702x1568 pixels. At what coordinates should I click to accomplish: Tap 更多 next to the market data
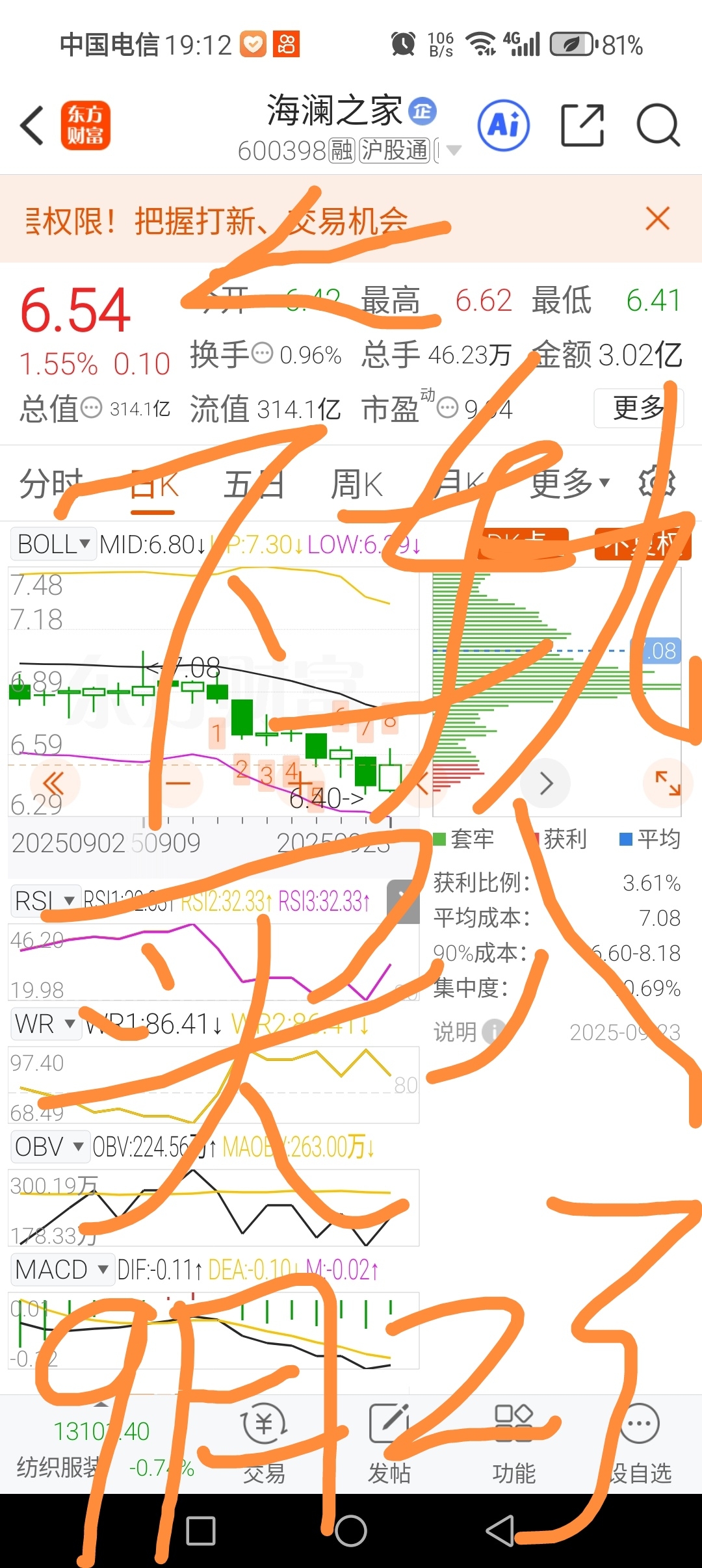(638, 408)
